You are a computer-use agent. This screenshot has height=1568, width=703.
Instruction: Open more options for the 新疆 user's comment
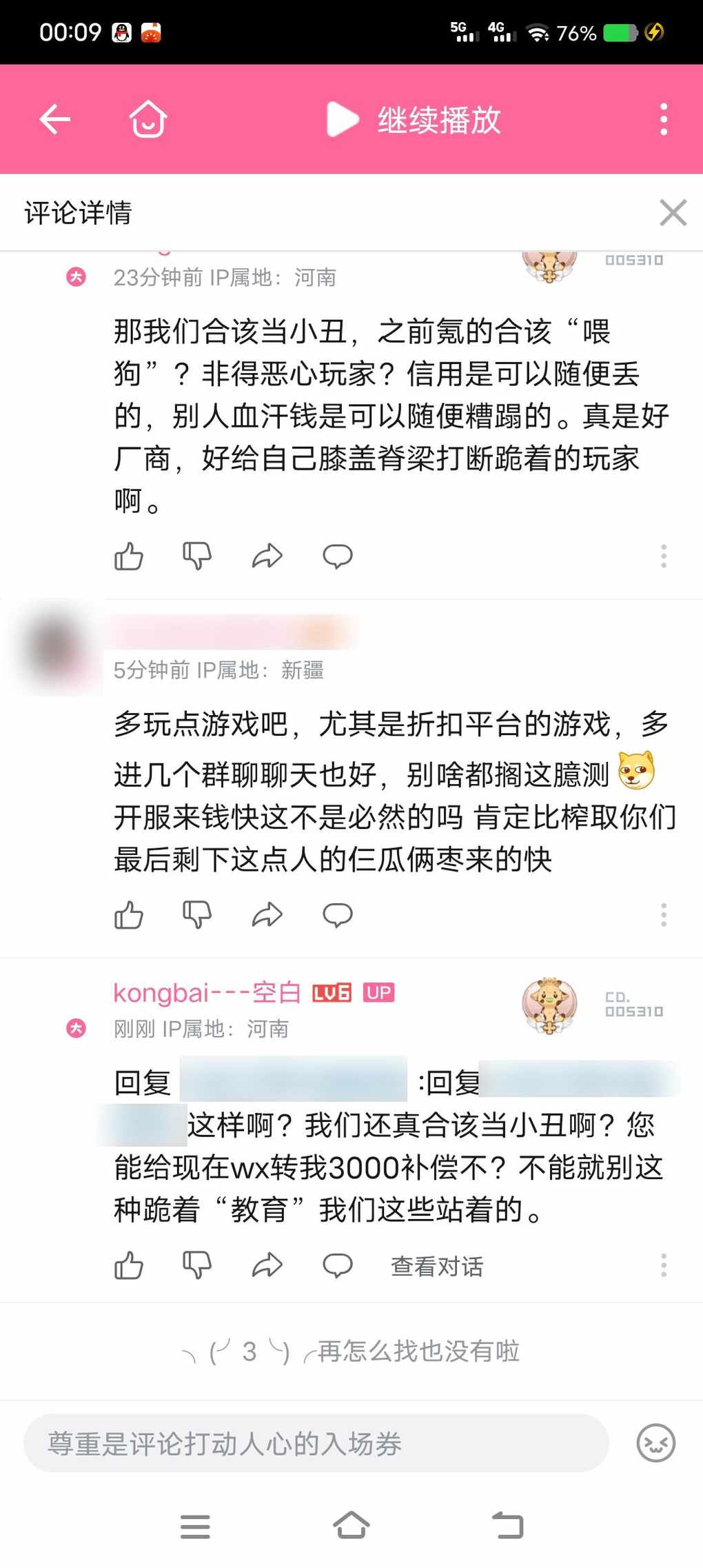coord(663,915)
